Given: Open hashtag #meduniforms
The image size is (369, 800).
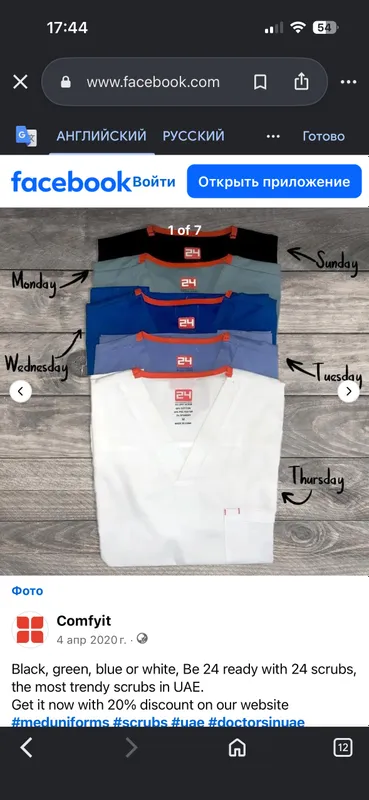Looking at the screenshot, I should (x=60, y=722).
